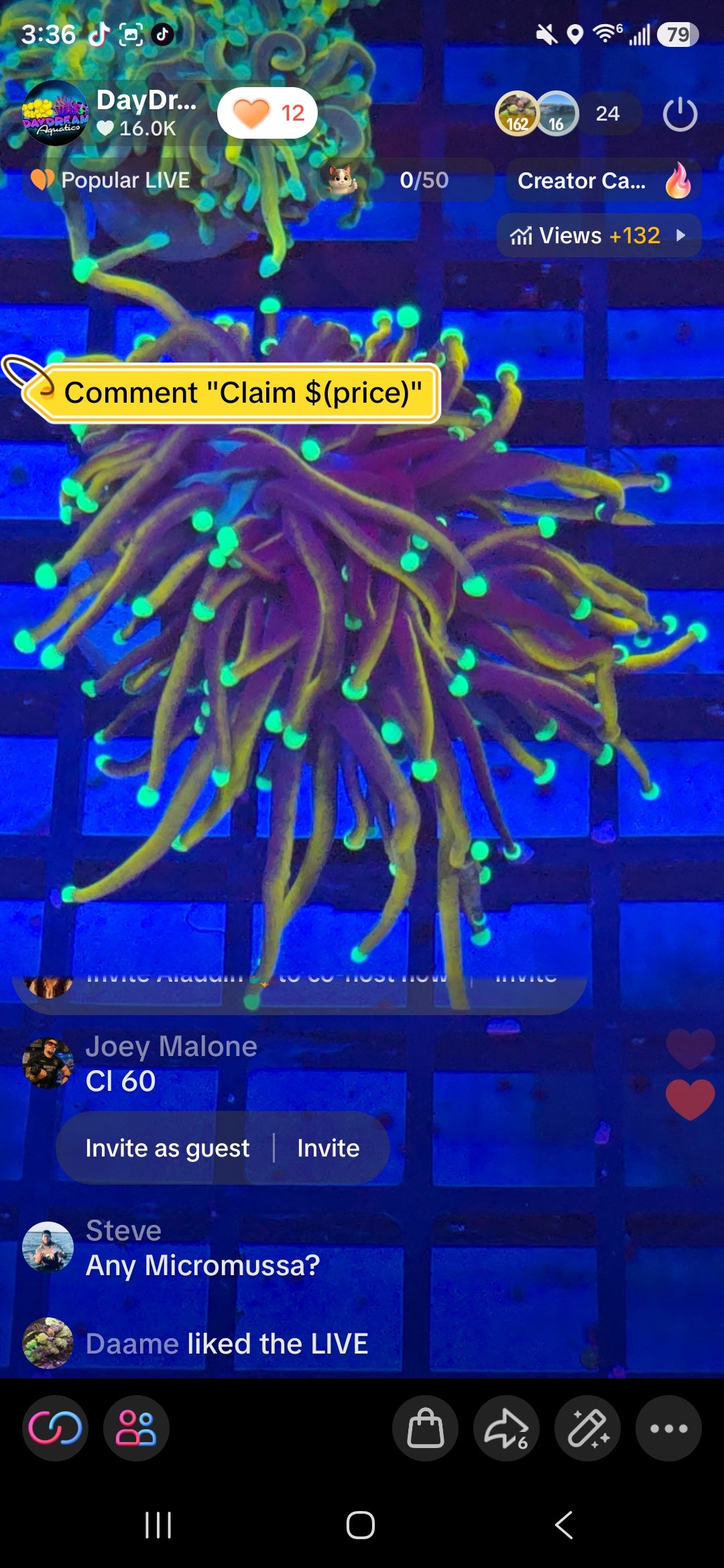Open Steve's Micromussa comment
Screen dimensions: 724x1568
[172, 1248]
